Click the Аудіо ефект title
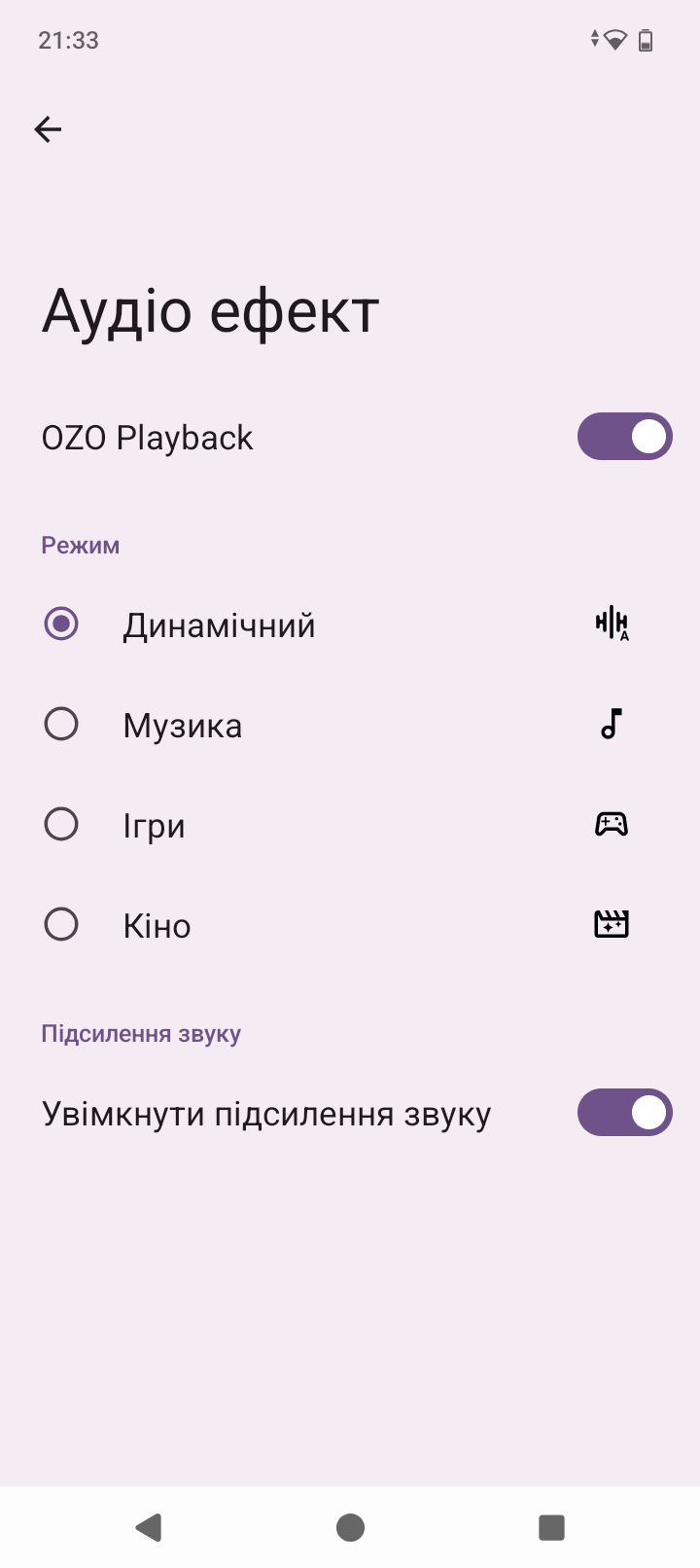This screenshot has width=700, height=1568. (x=209, y=309)
